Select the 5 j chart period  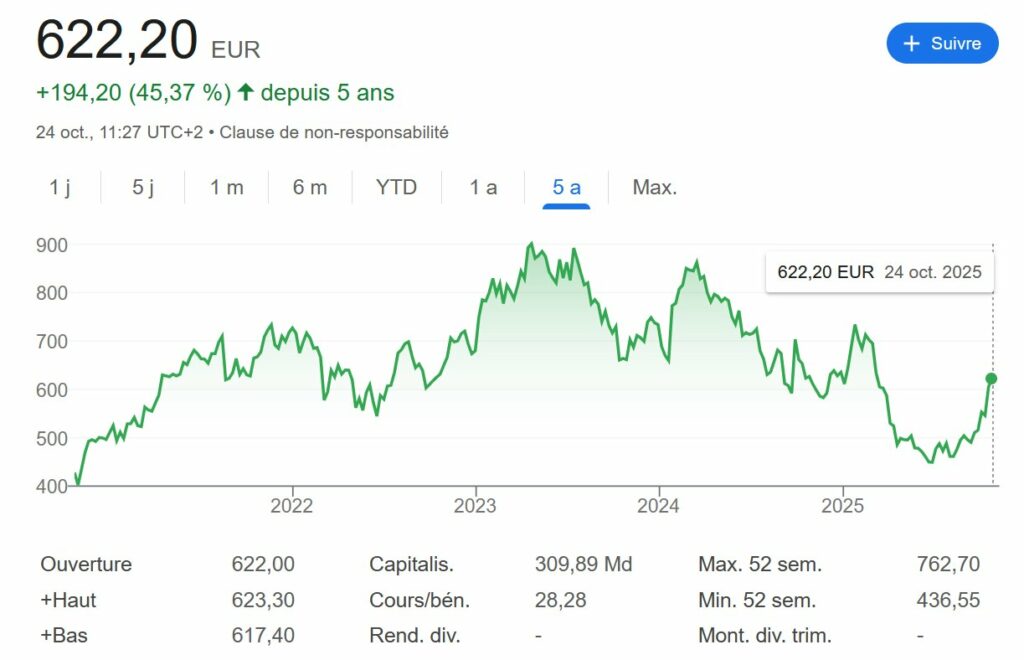coord(143,187)
